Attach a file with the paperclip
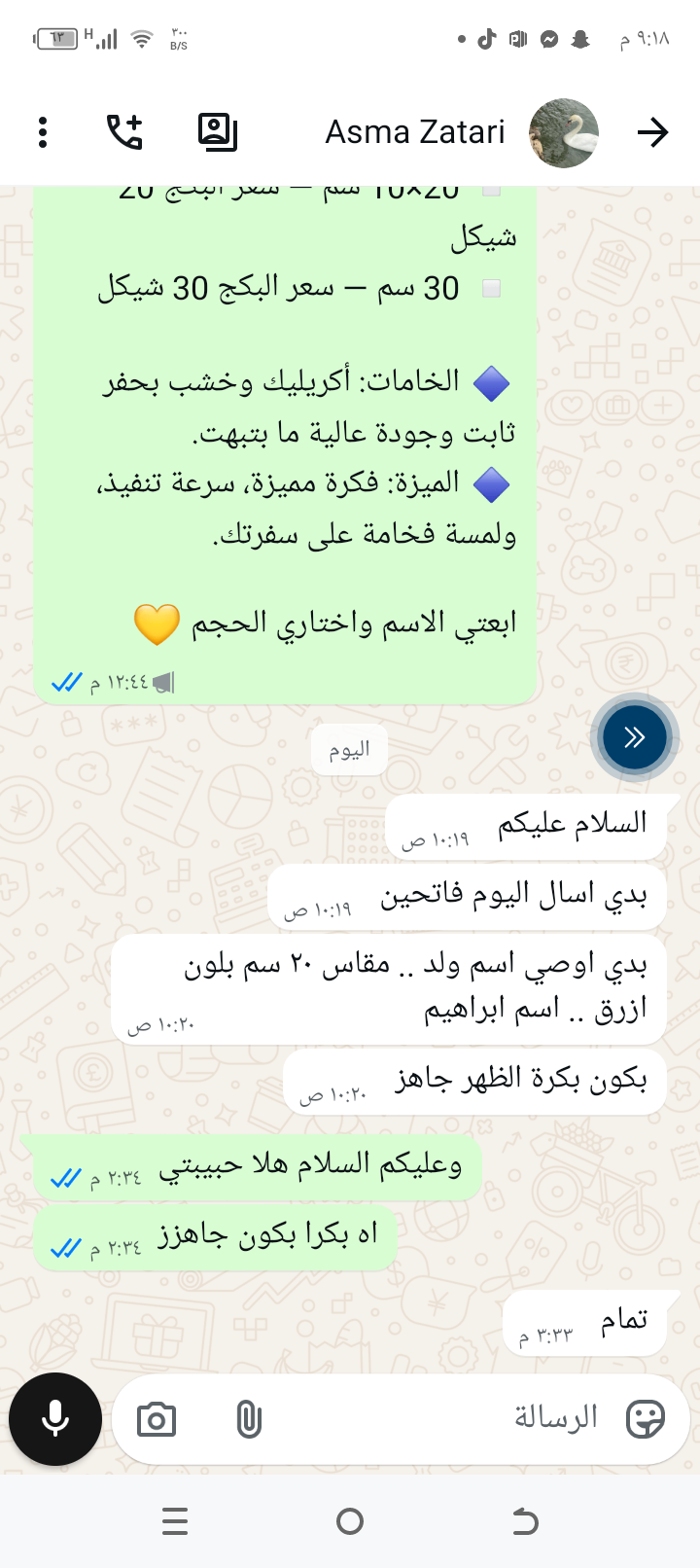The width and height of the screenshot is (700, 1568). (x=249, y=1420)
